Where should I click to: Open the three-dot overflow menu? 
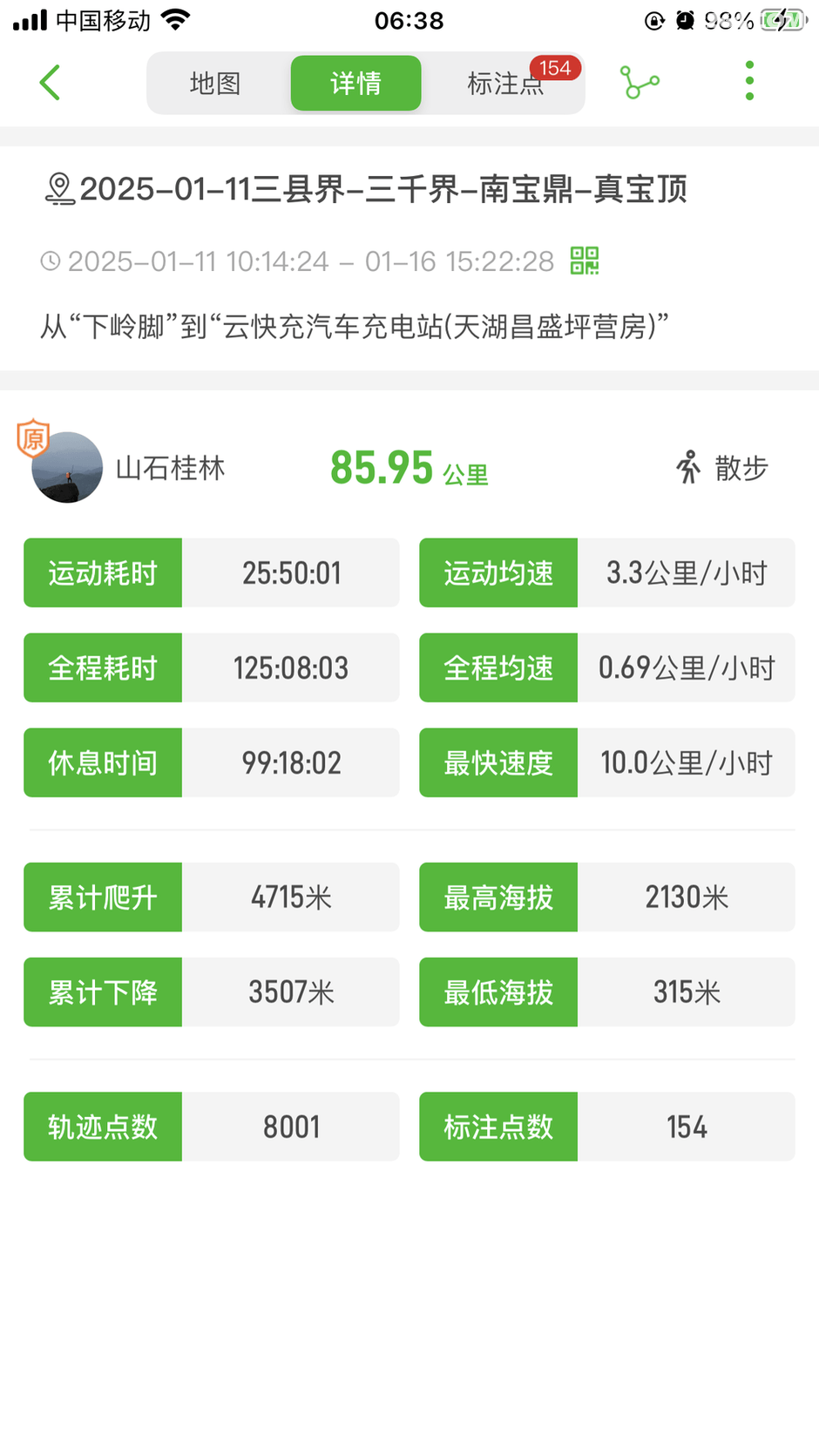[x=749, y=81]
